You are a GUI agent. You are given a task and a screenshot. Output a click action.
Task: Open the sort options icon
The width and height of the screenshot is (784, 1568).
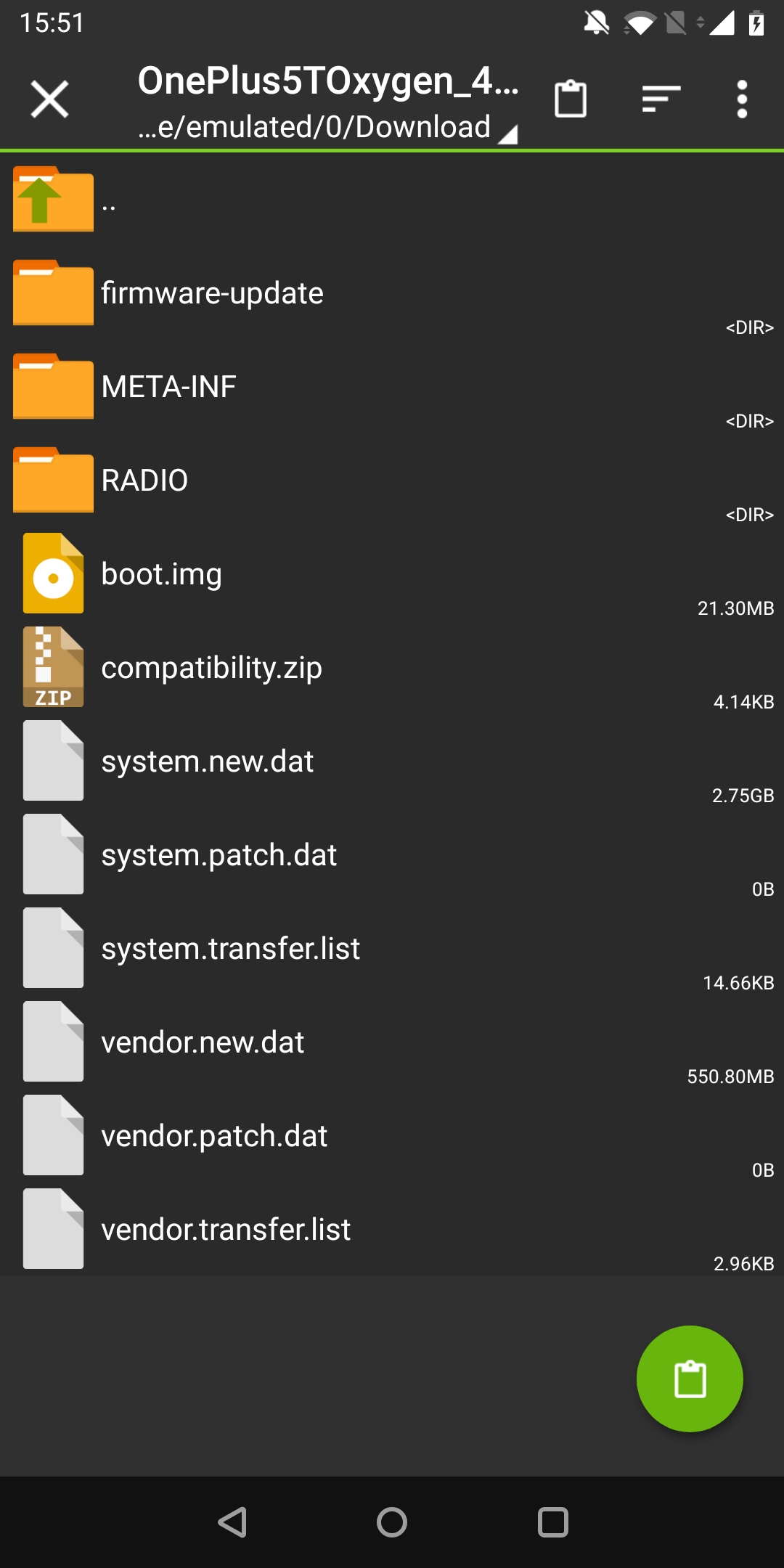click(x=661, y=99)
